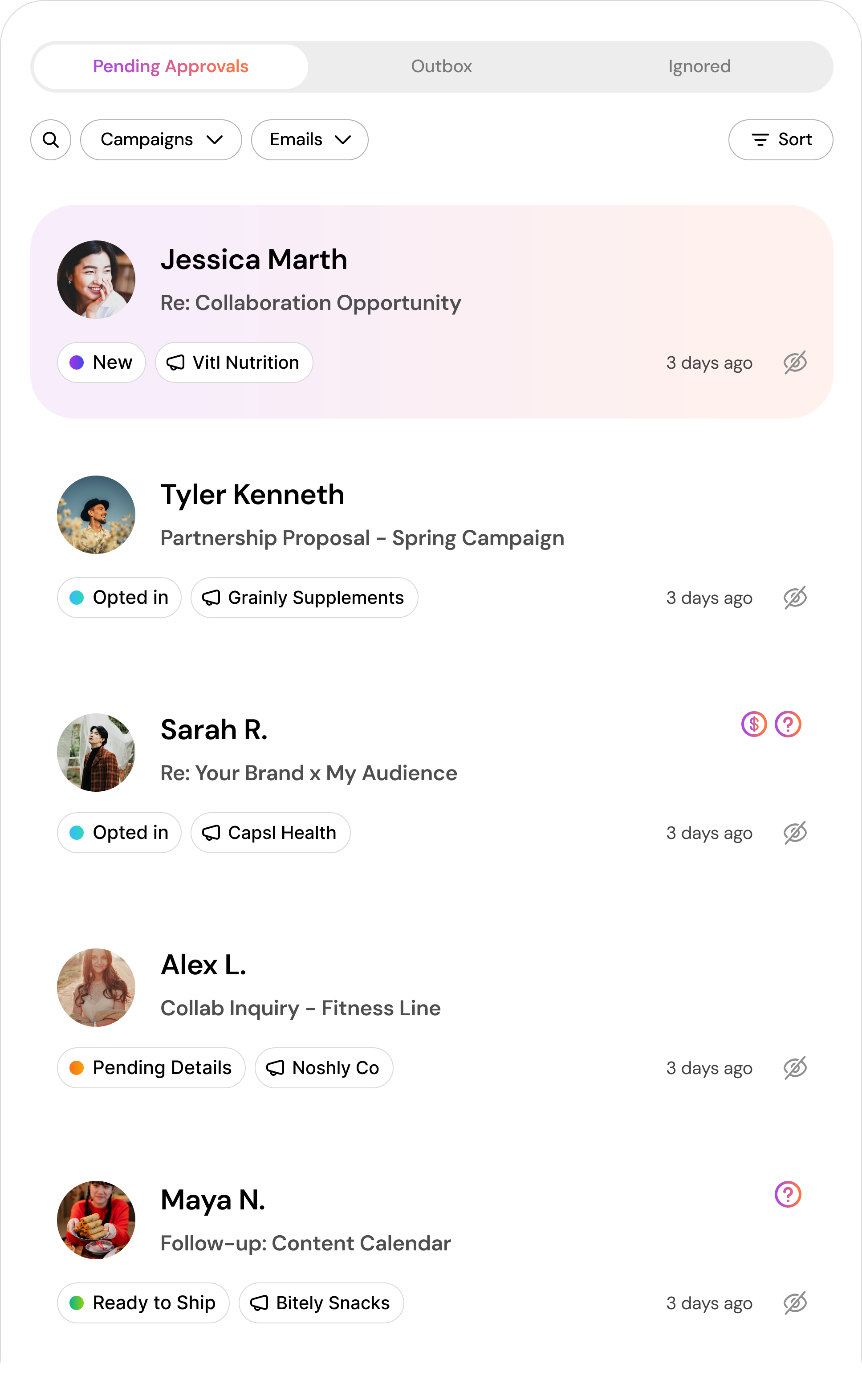Click the question mark icon beside Sarah R.
This screenshot has width=862, height=1400.
tap(787, 724)
